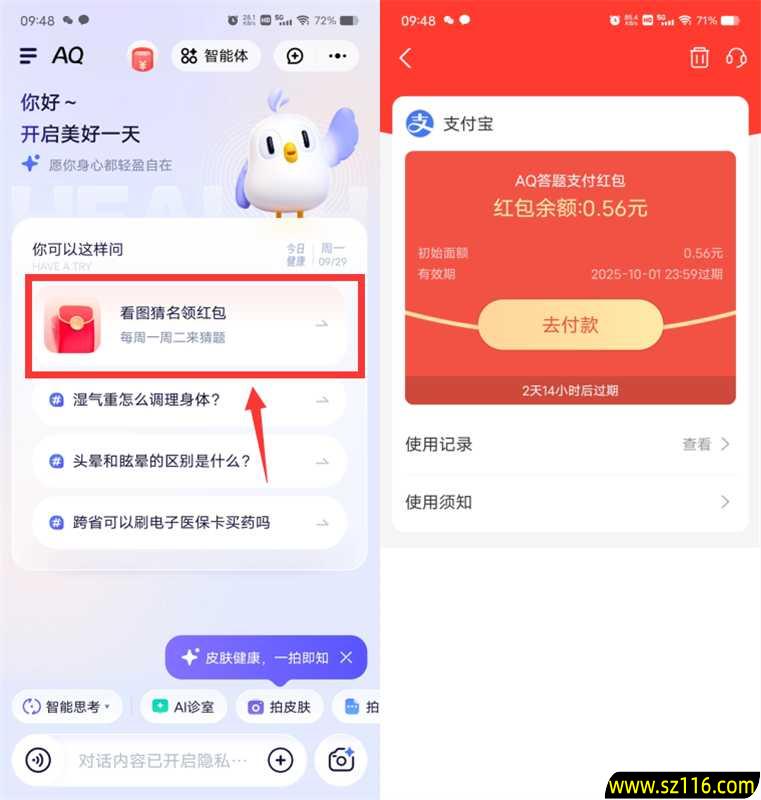This screenshot has width=761, height=800.
Task: Tap the red envelope icon in the top bar
Action: click(x=142, y=57)
